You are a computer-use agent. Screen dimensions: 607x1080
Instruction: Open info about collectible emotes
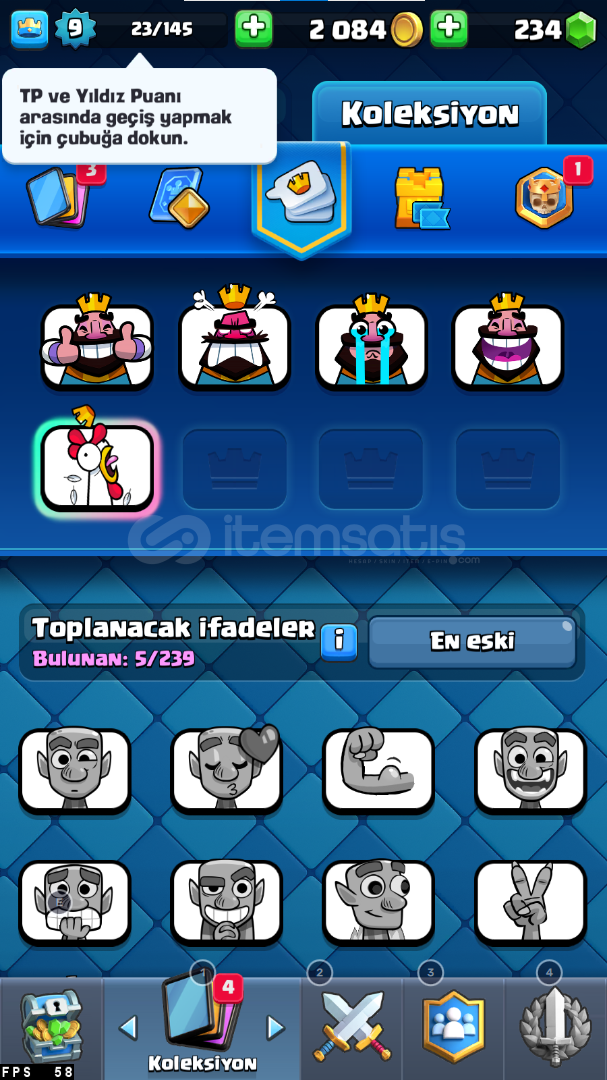point(339,641)
